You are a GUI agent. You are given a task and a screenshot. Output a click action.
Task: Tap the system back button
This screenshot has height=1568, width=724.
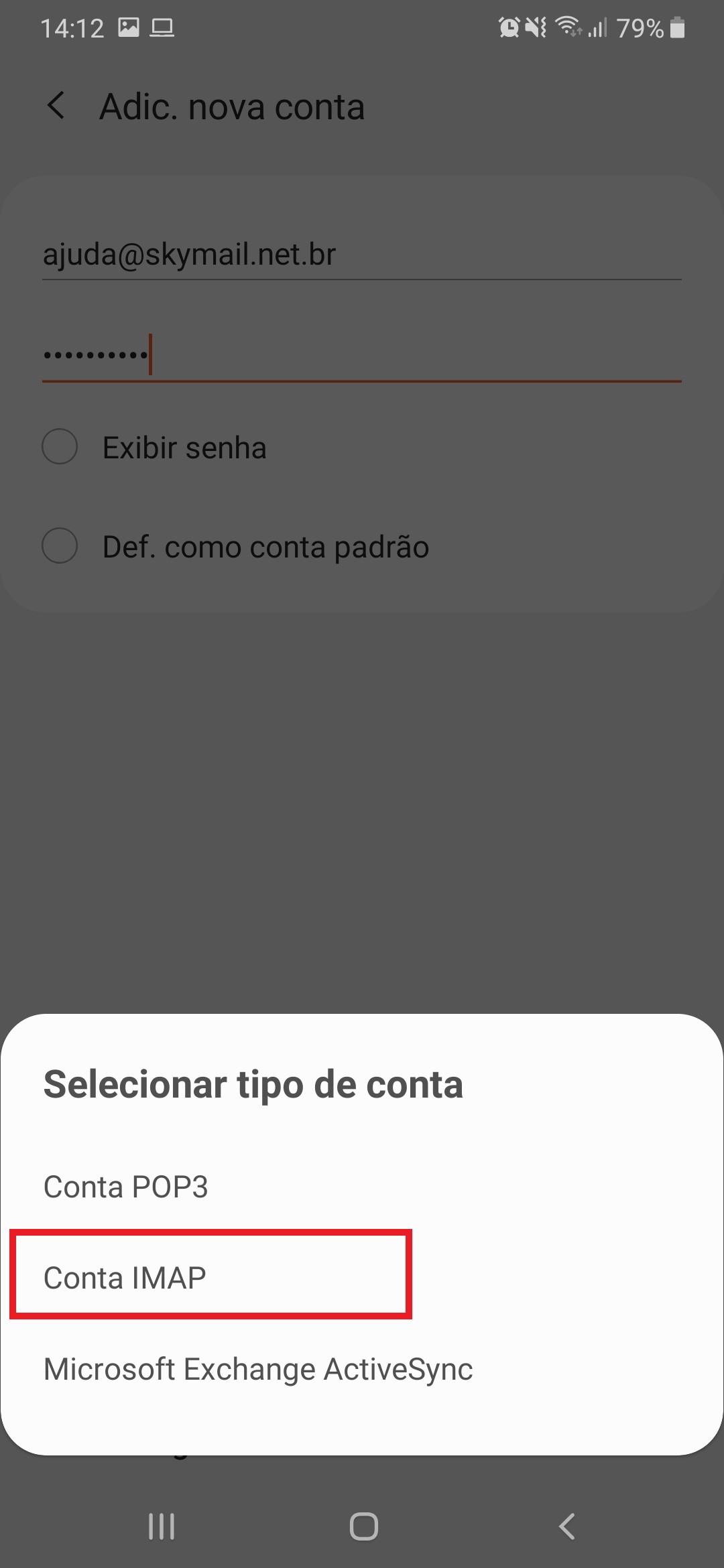coord(567,1526)
